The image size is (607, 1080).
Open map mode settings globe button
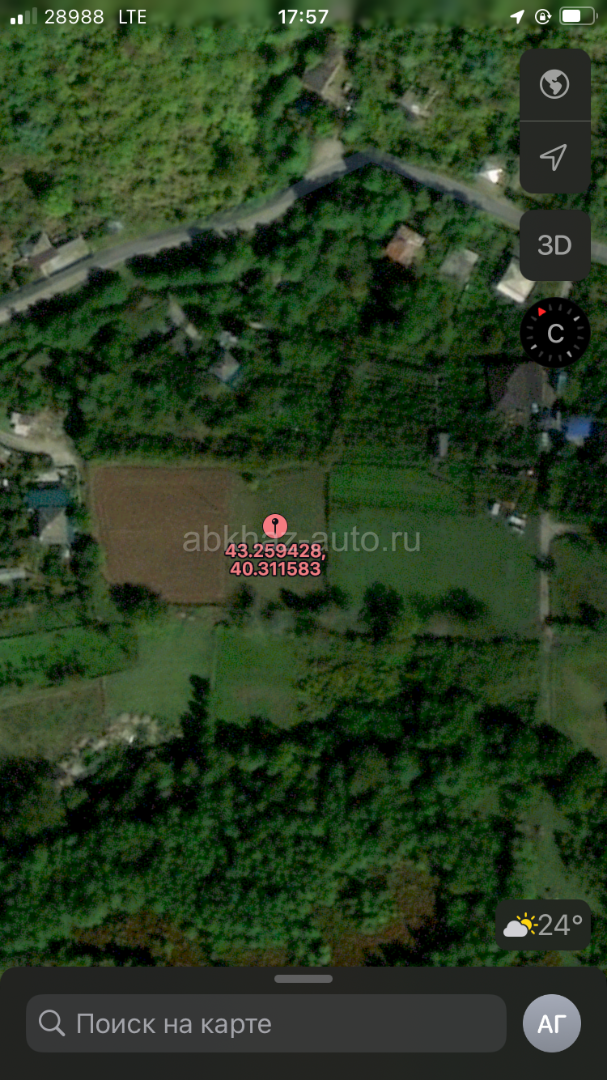click(x=554, y=85)
